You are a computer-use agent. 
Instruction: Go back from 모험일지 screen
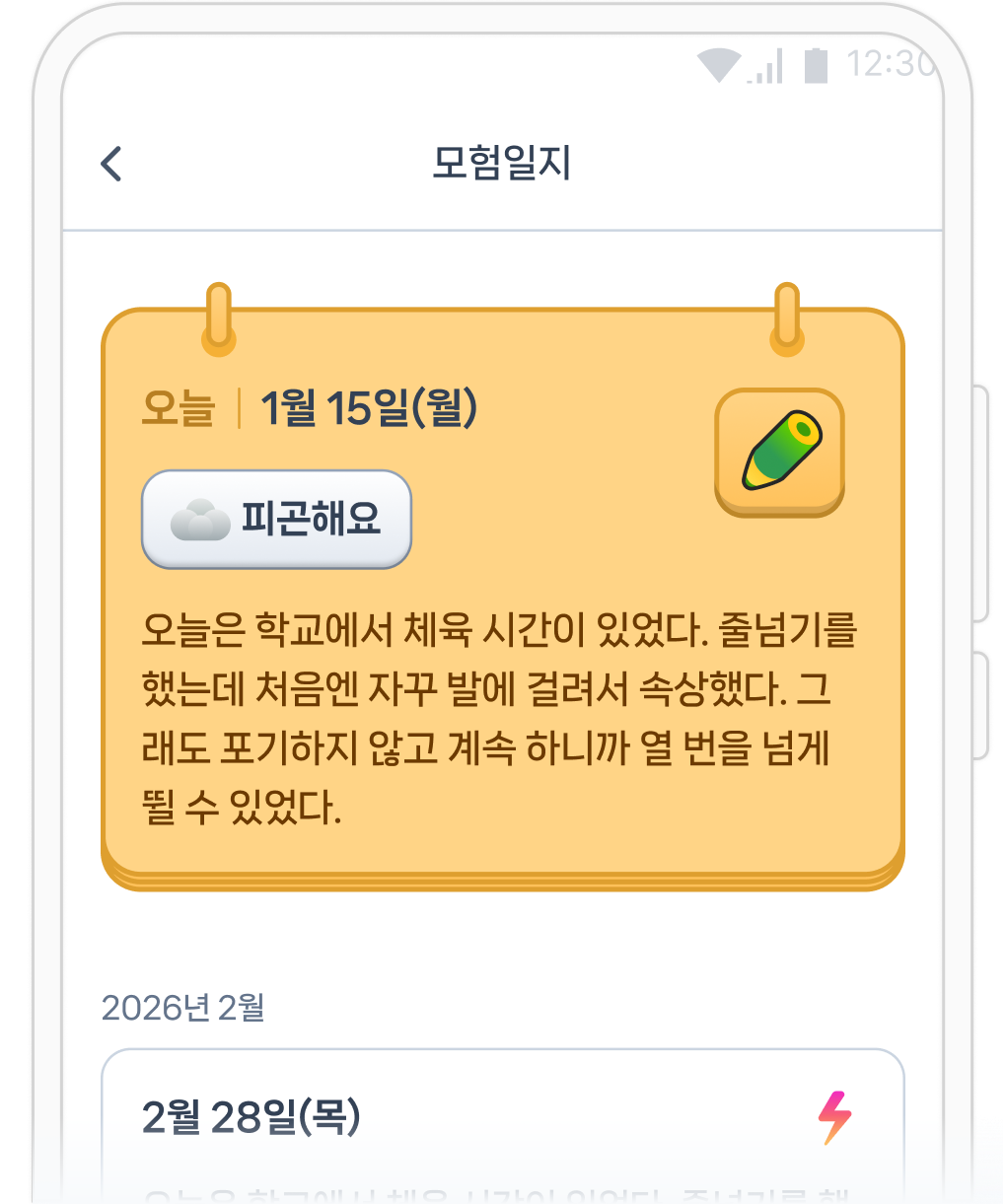111,164
